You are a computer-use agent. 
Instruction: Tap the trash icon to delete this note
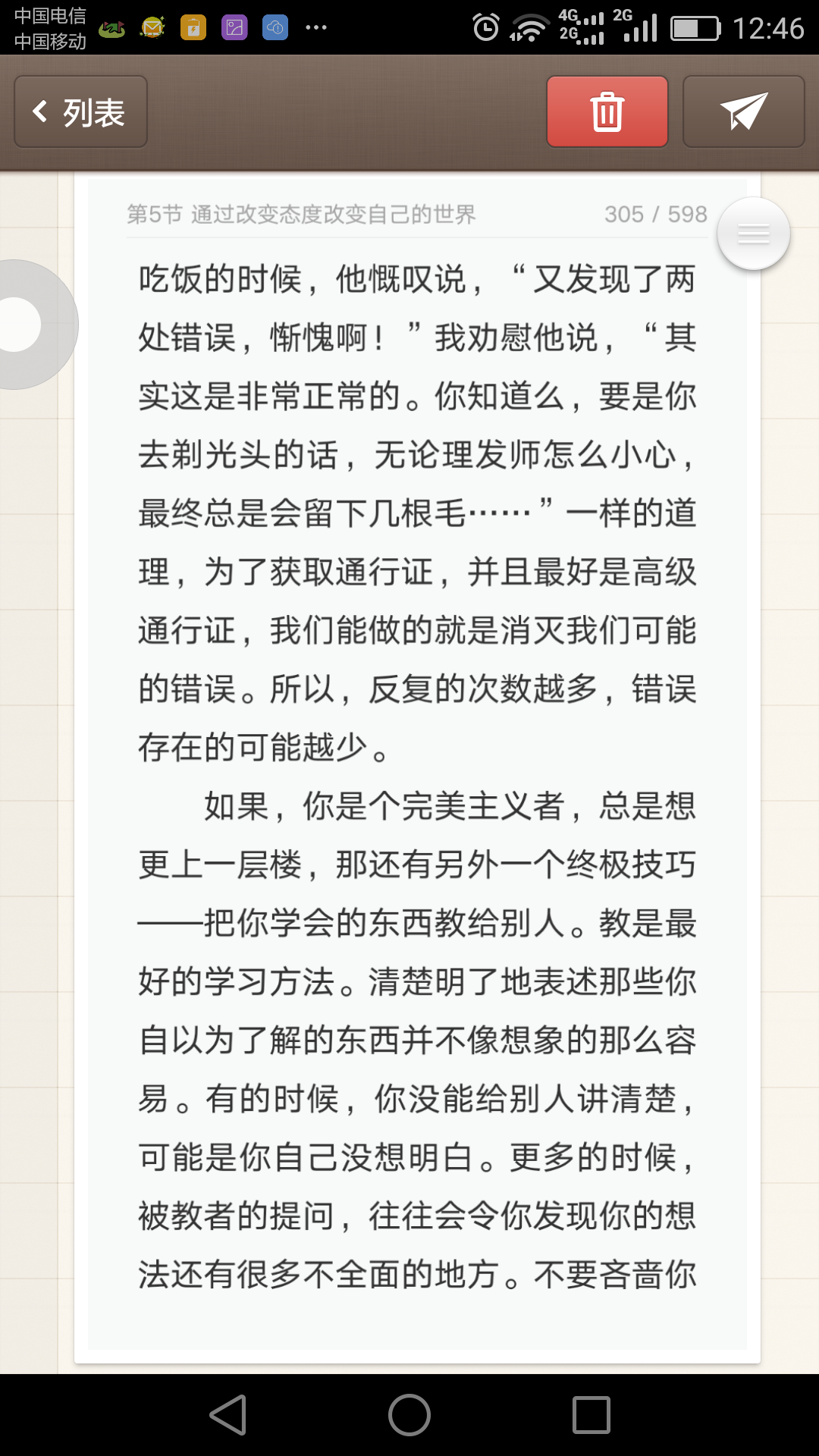606,111
